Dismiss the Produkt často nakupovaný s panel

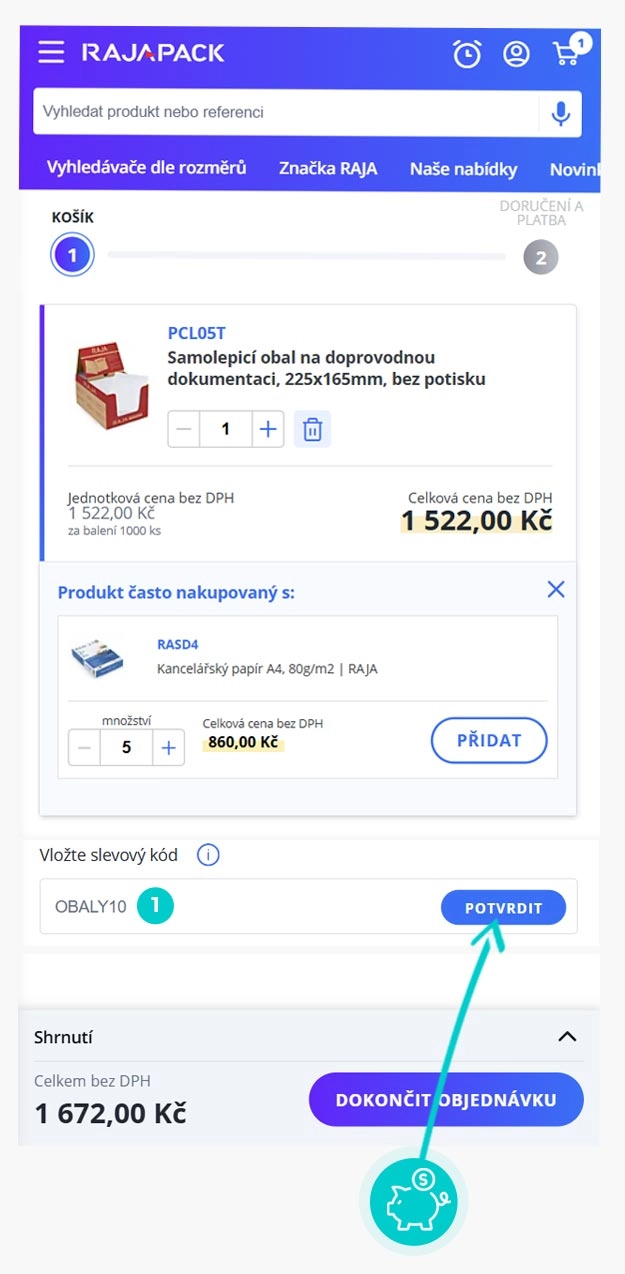click(556, 589)
